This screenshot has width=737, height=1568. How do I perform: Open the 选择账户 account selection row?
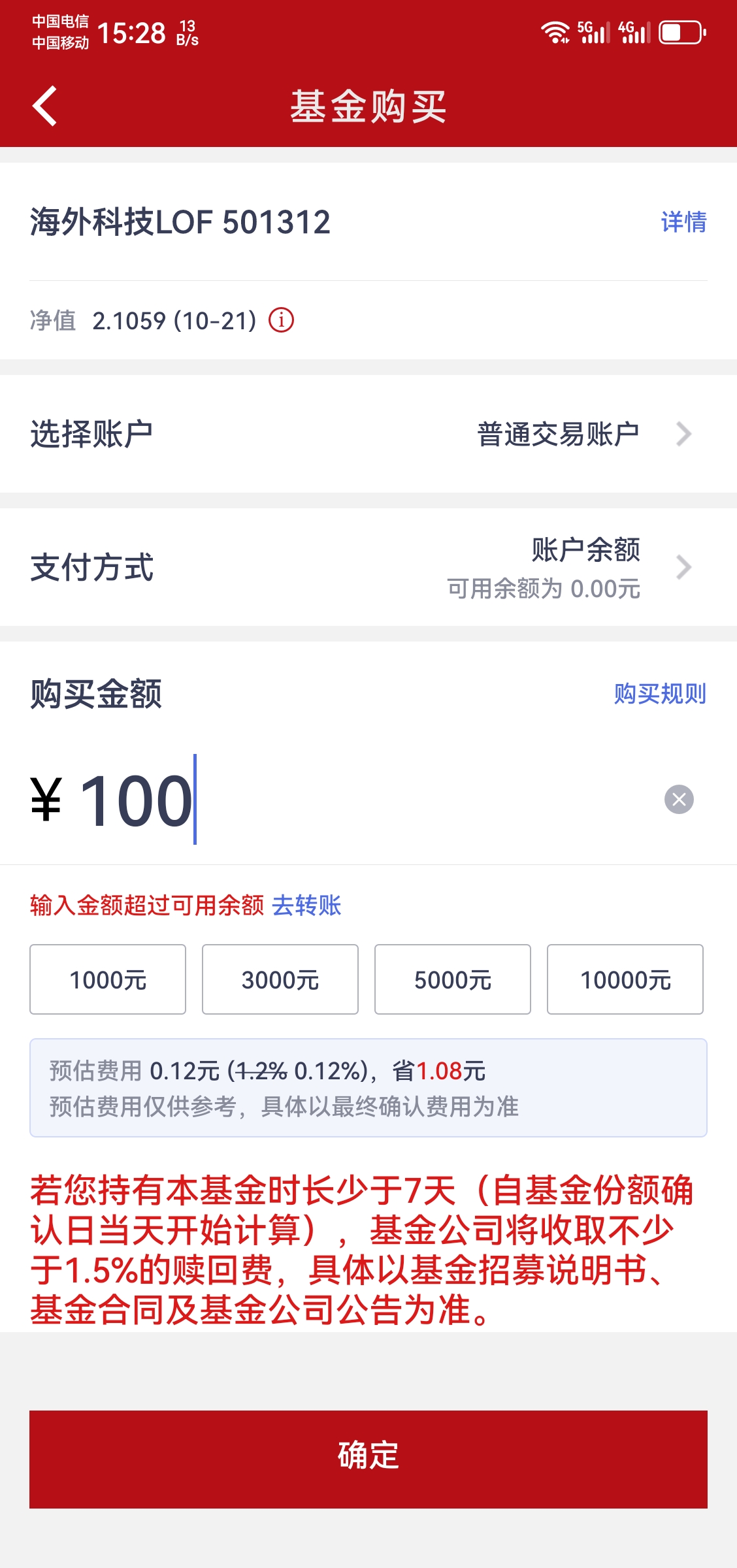coord(368,434)
